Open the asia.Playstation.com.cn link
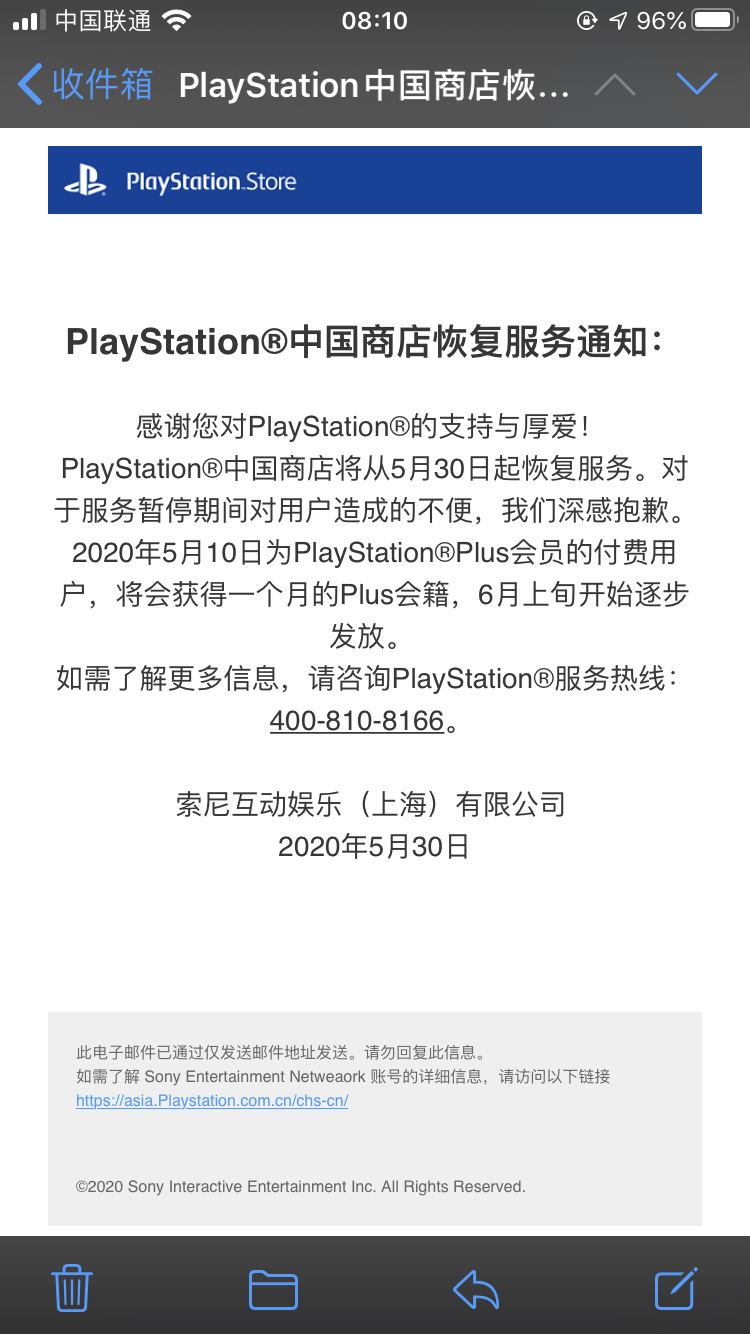750x1334 pixels. click(x=212, y=1101)
